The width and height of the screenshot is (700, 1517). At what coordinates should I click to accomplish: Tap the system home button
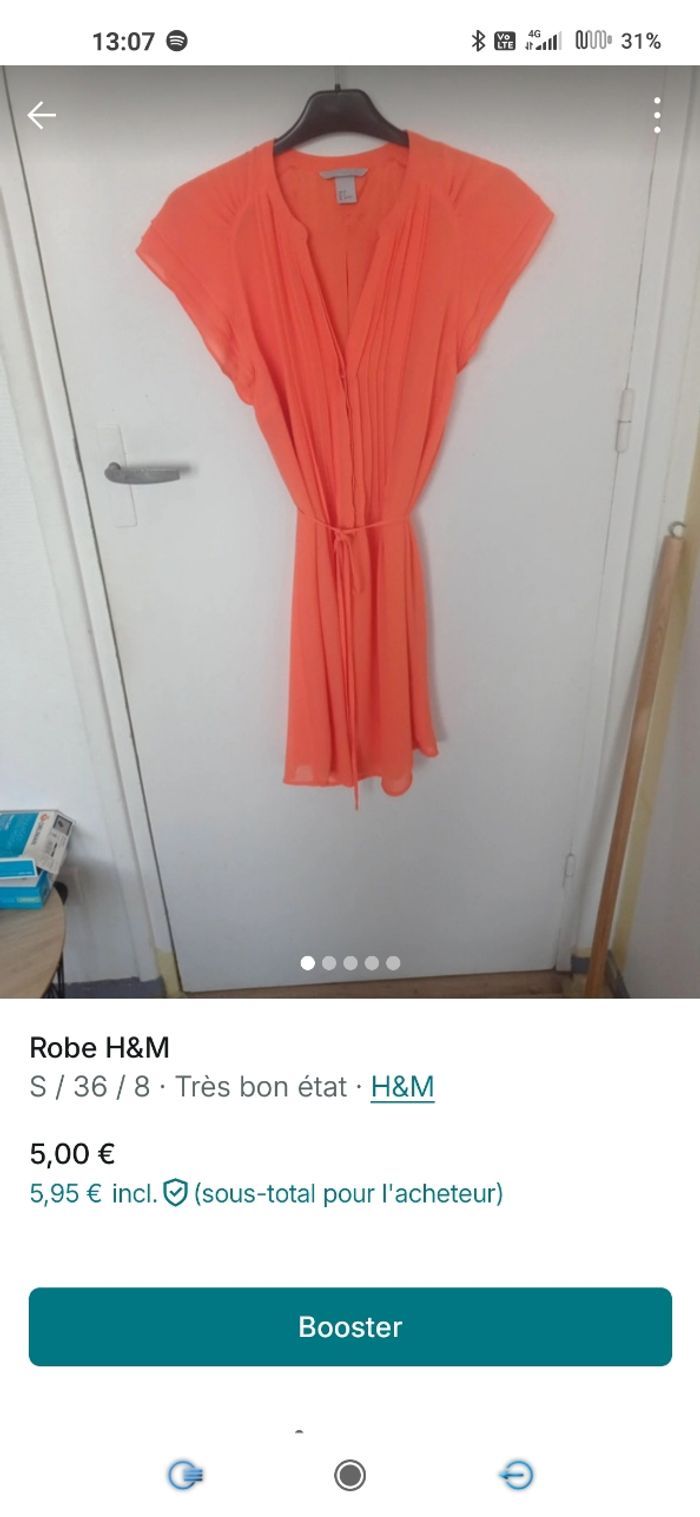point(350,1475)
